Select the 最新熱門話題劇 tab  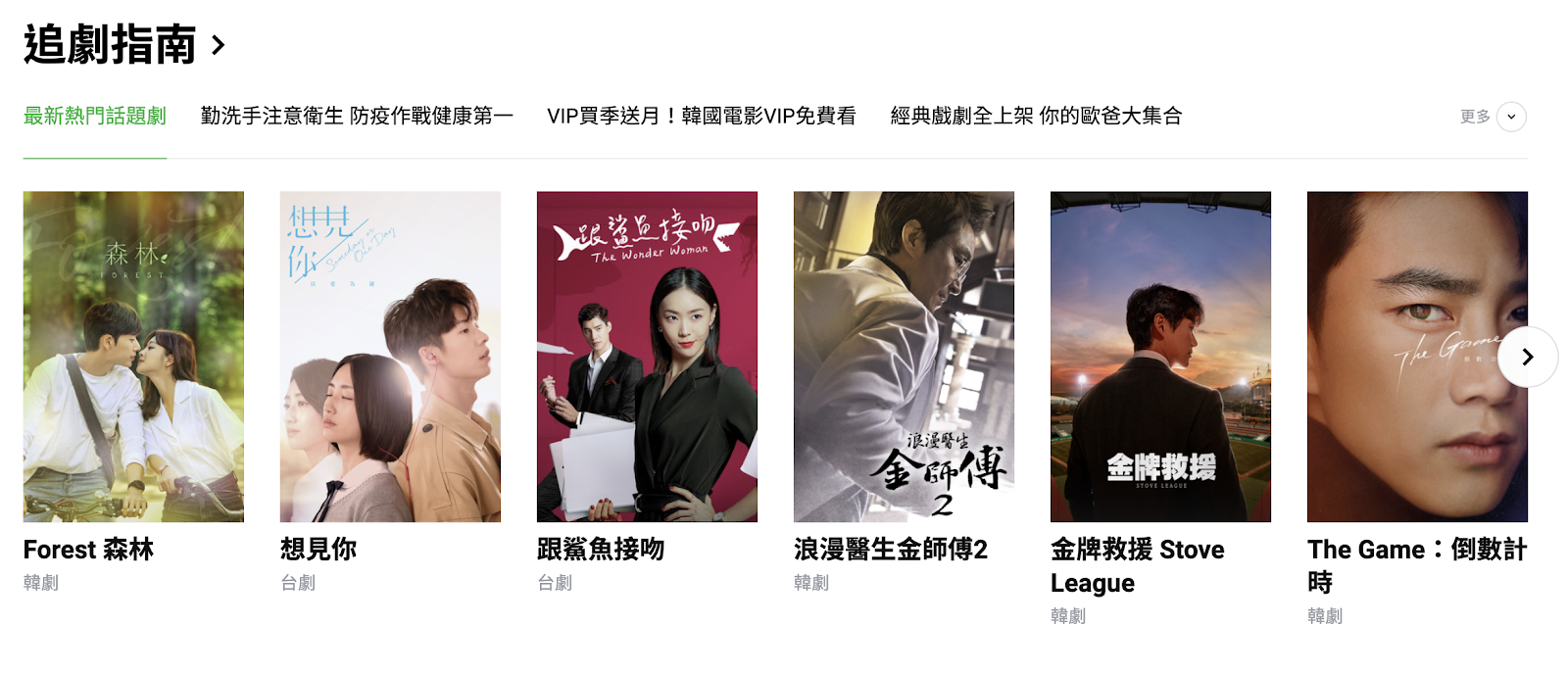pyautogui.click(x=95, y=117)
